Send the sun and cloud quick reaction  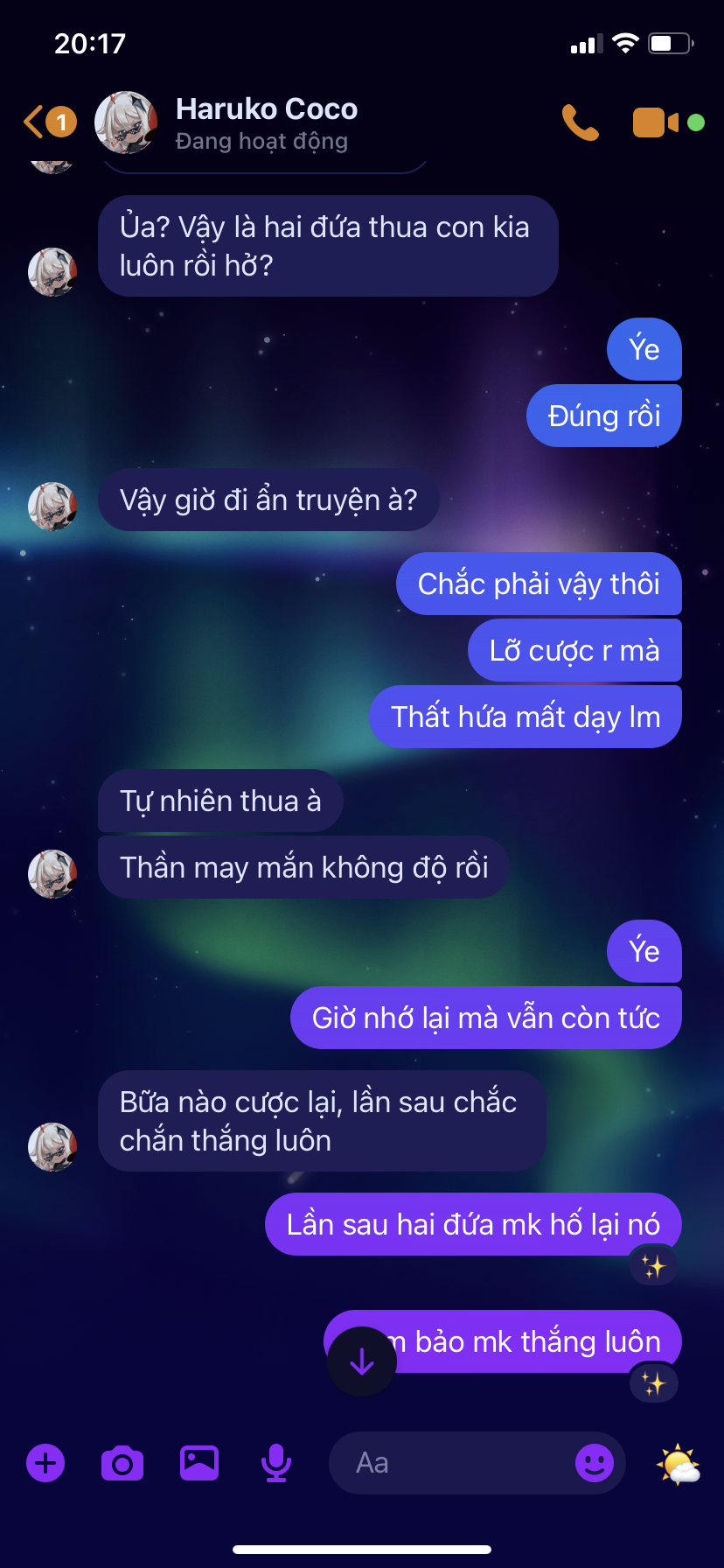[679, 1465]
